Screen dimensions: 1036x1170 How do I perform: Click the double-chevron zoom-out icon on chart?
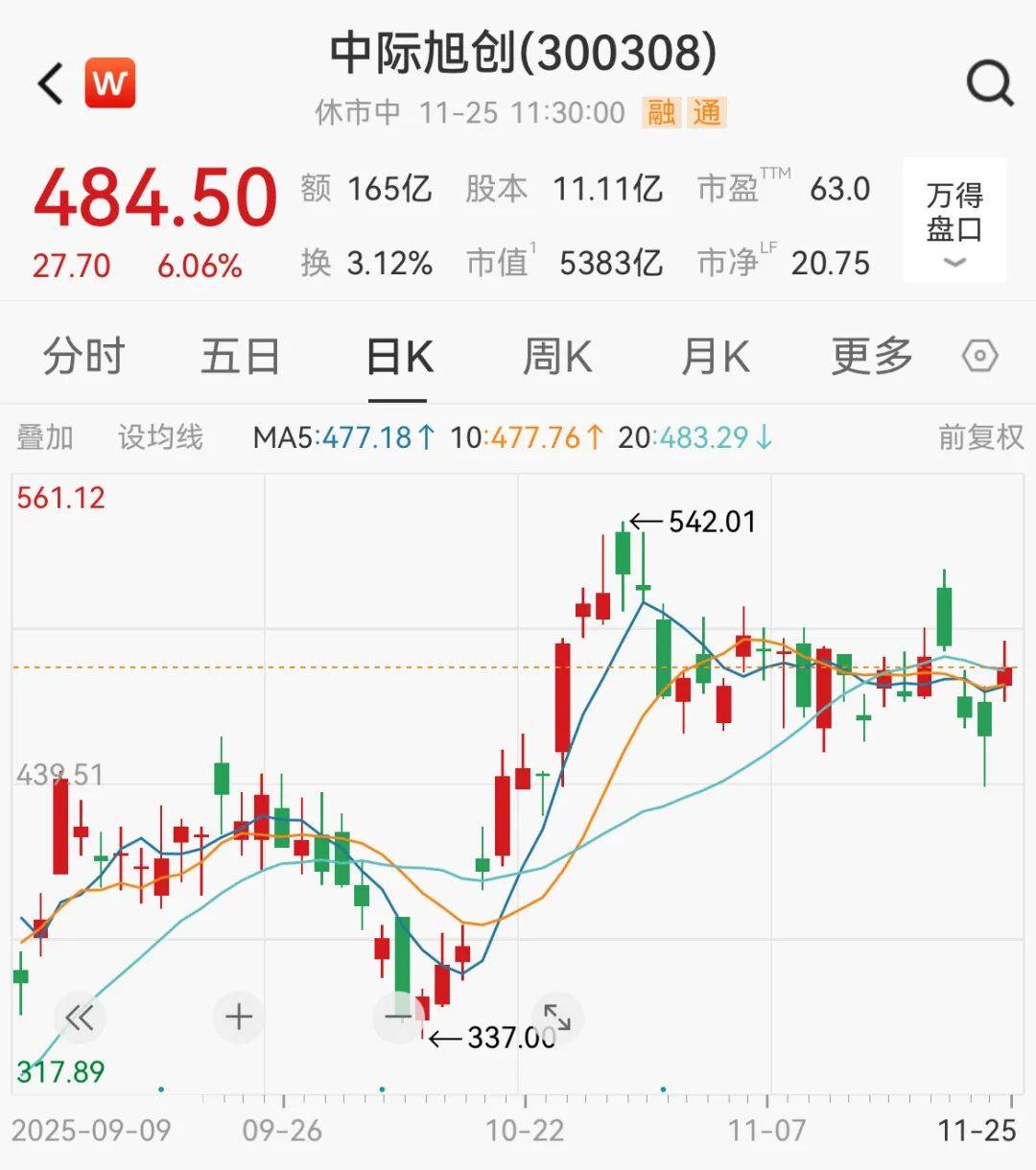(x=82, y=1017)
